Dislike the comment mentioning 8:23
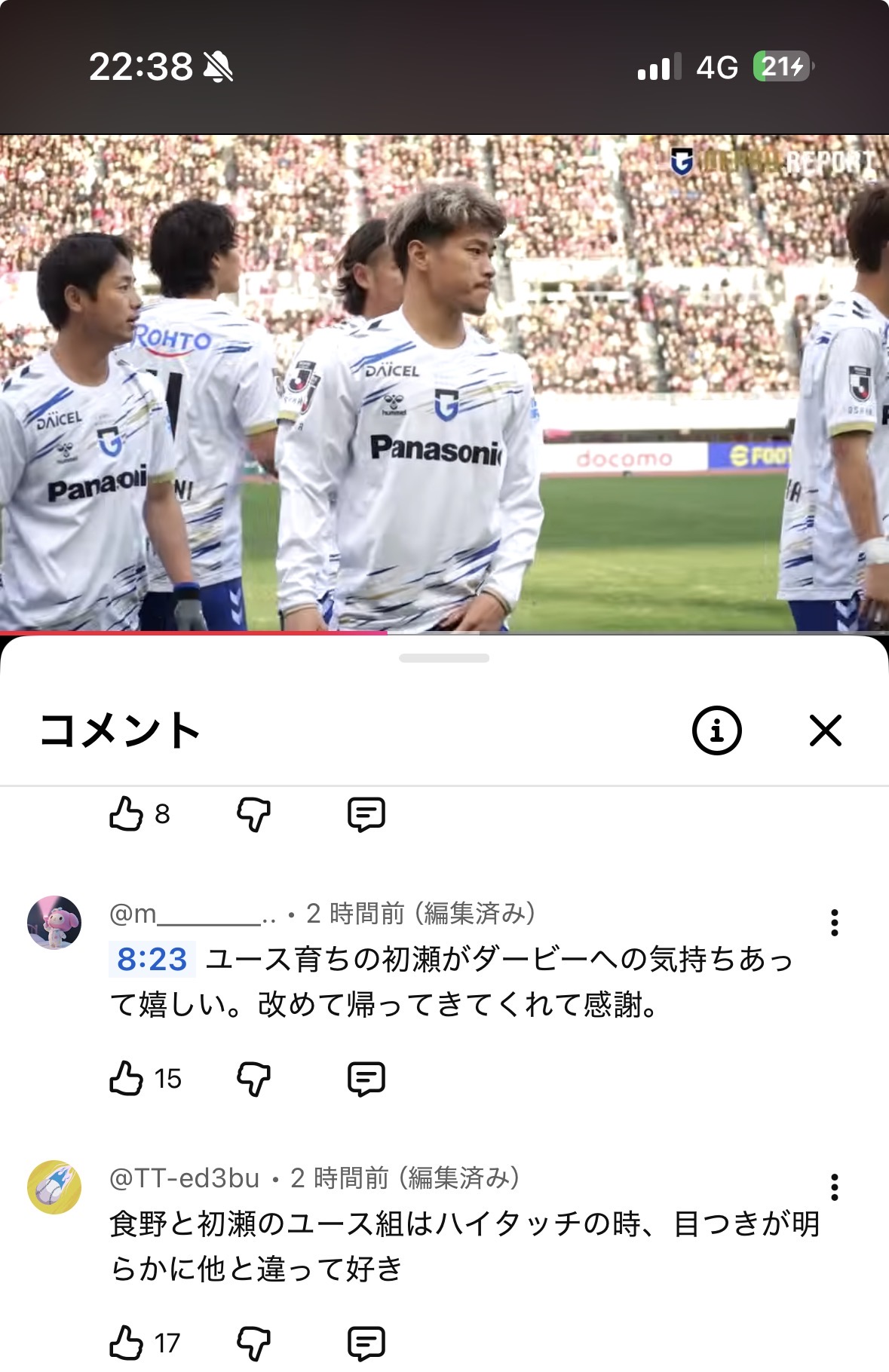The image size is (889, 1372). (x=253, y=1078)
